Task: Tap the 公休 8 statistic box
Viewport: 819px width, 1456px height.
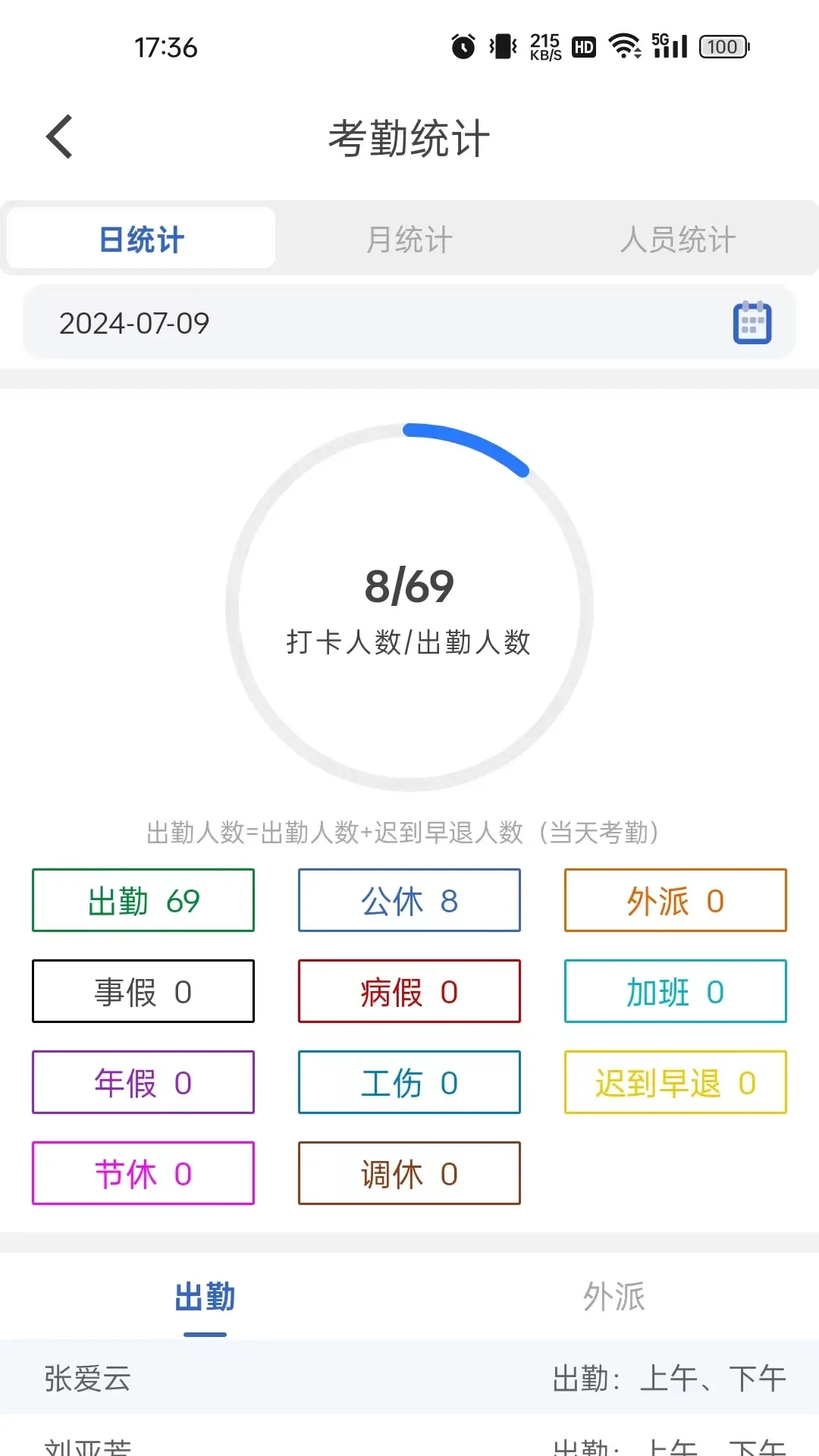Action: tap(409, 900)
